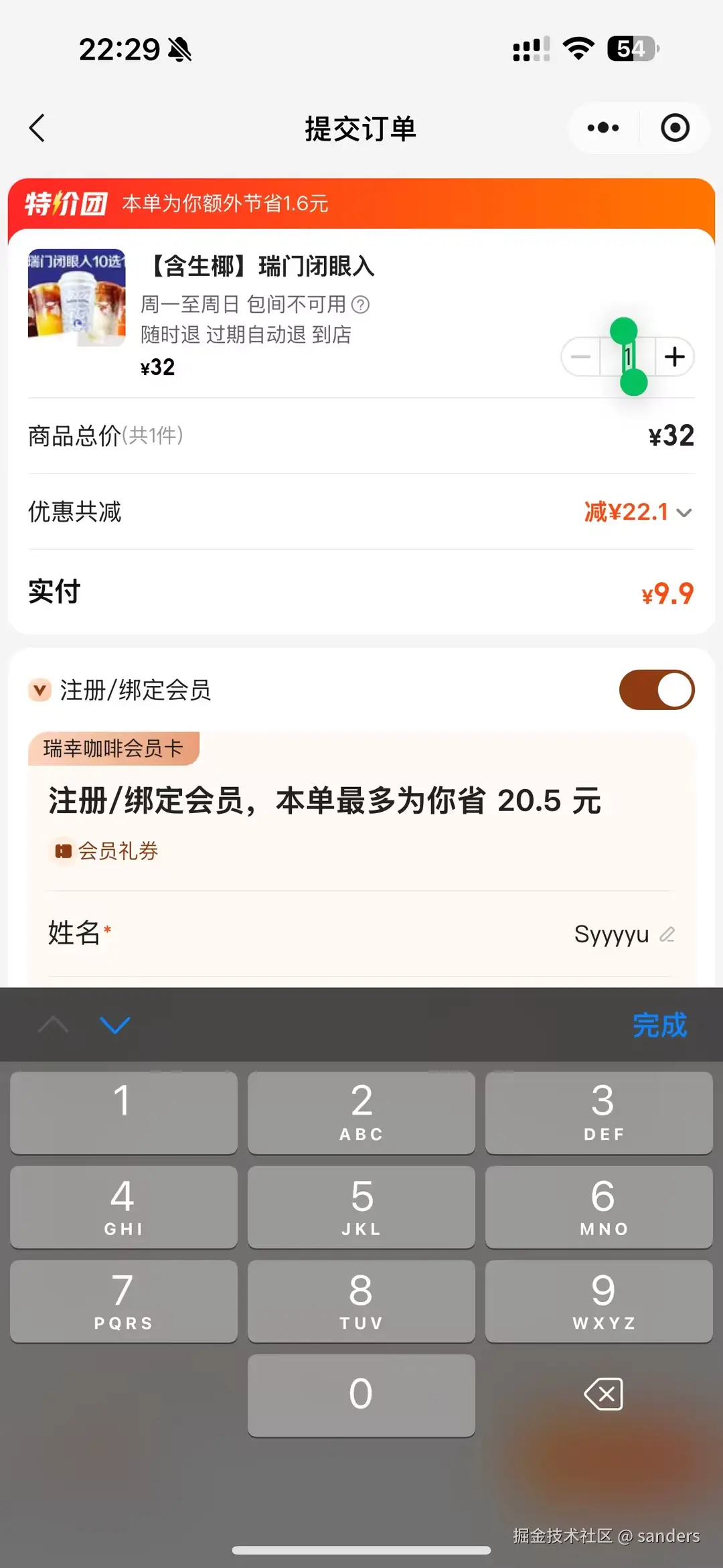Click the 会员礼券 coupon ticket icon
This screenshot has height=1568, width=723.
click(62, 851)
